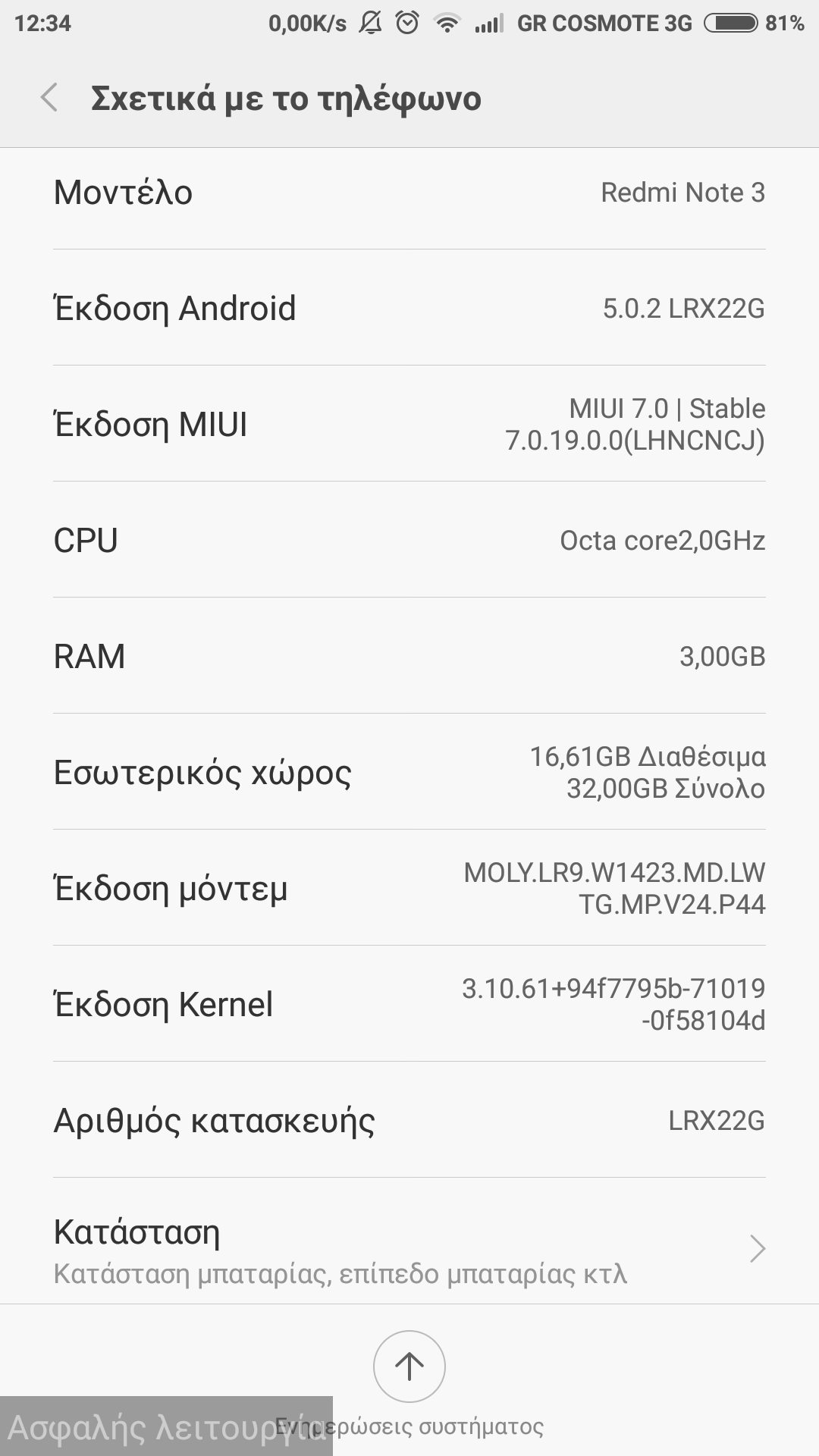819x1456 pixels.
Task: Tap the Αριθμός κατασκευής row
Action: [409, 1120]
